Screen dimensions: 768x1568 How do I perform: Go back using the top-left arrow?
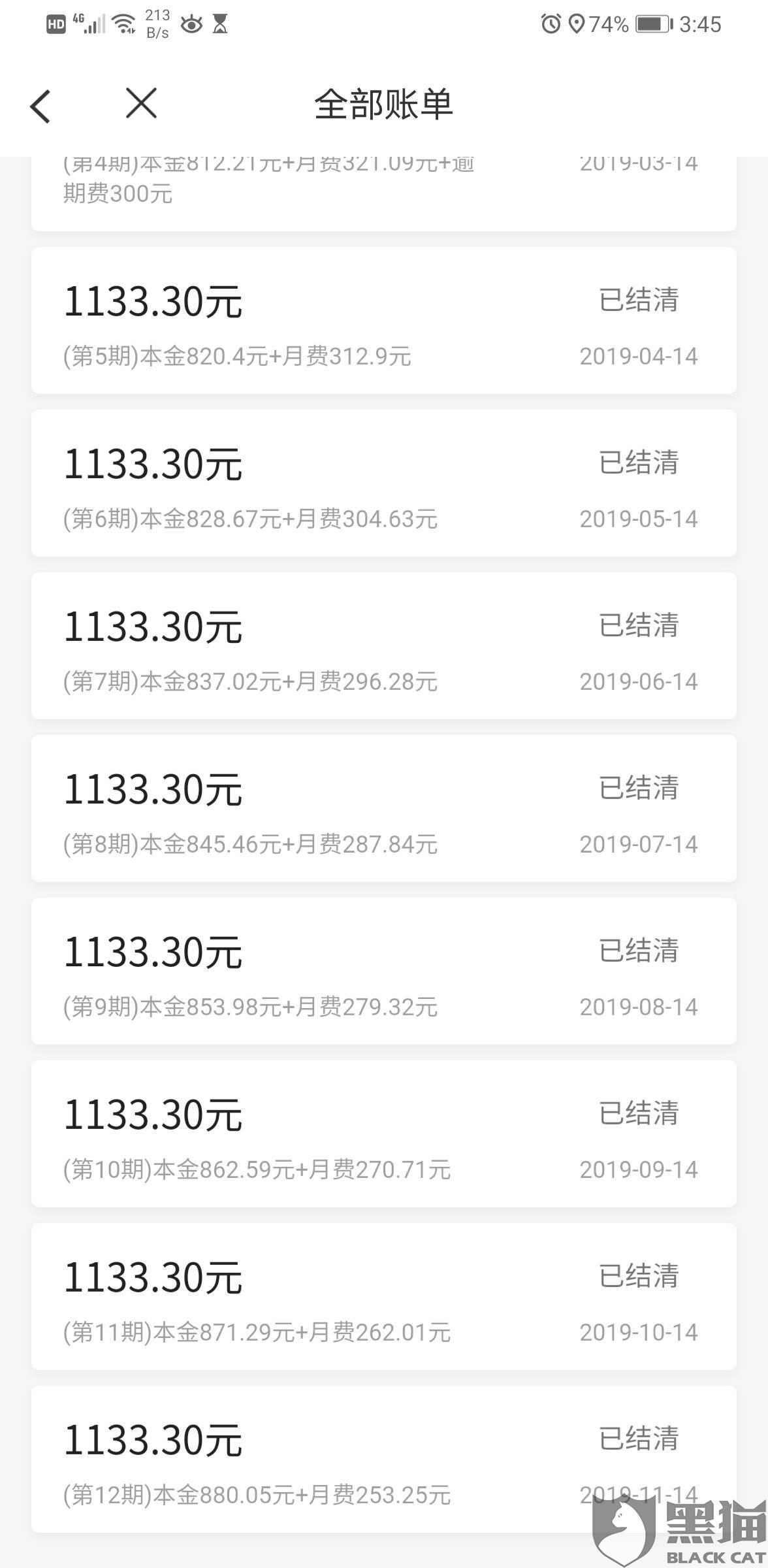[40, 105]
